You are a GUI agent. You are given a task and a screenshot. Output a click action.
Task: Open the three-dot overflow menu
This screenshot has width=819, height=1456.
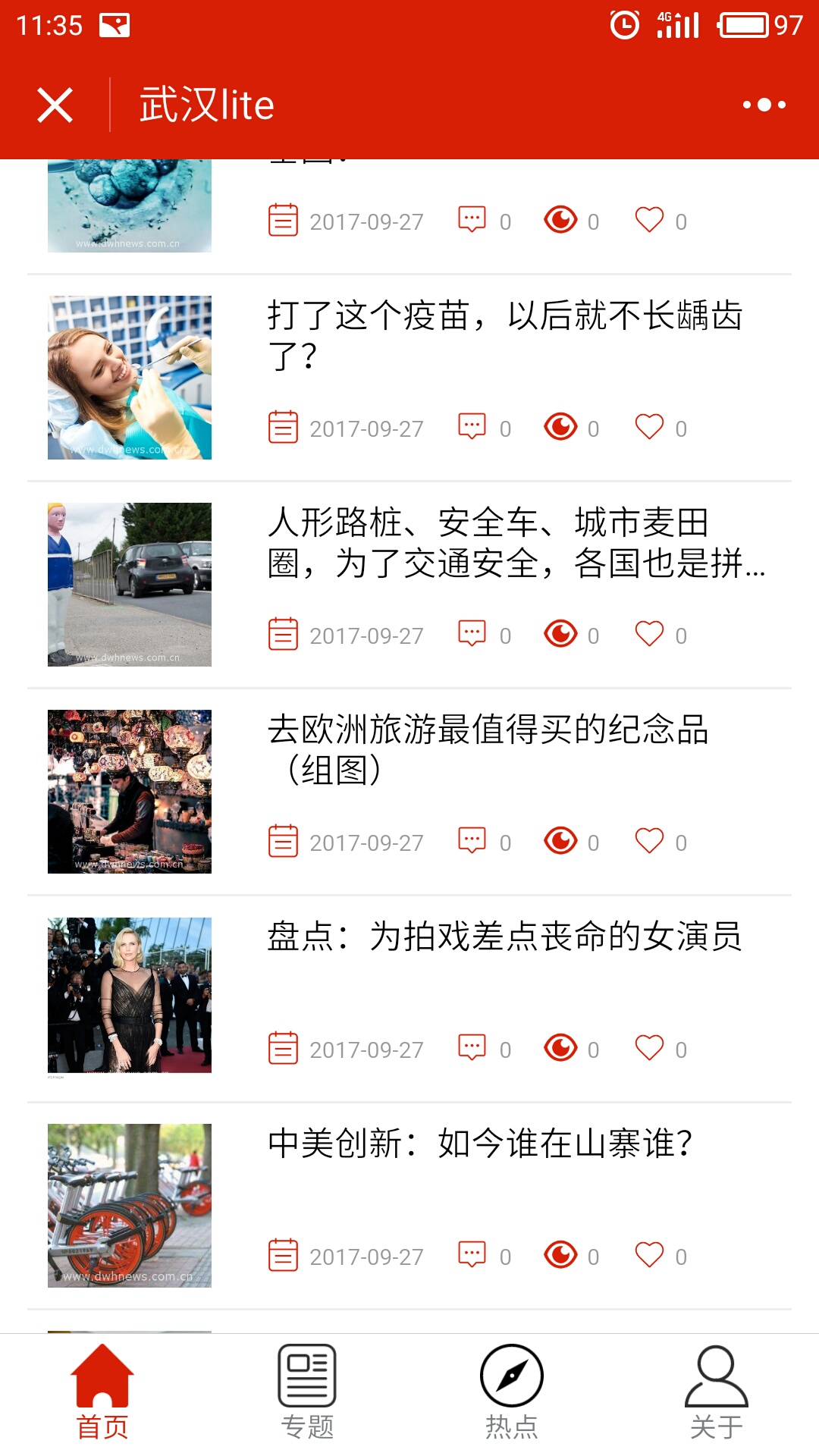pyautogui.click(x=764, y=105)
